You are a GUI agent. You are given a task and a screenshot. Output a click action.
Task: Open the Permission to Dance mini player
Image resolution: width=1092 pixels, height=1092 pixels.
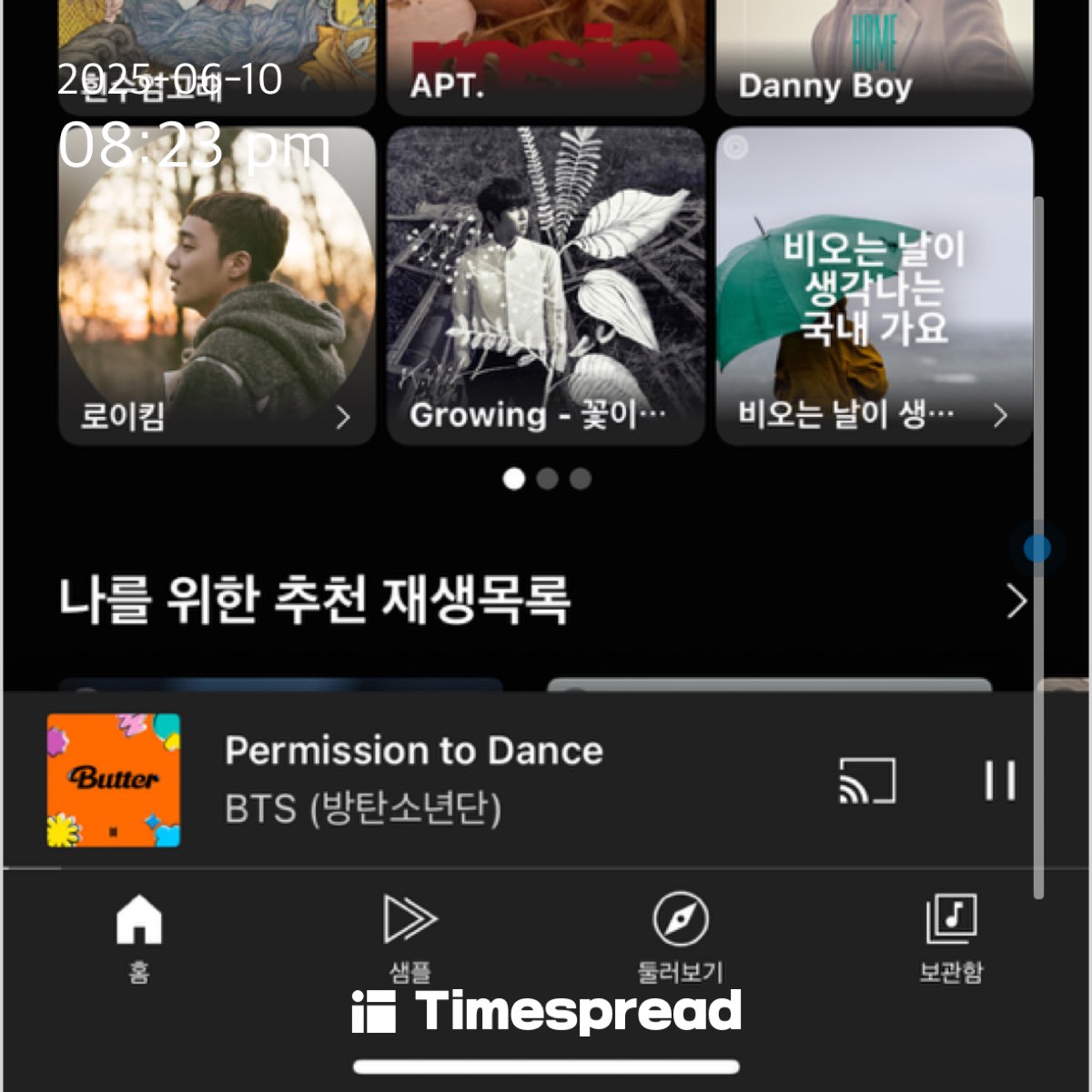pos(414,780)
